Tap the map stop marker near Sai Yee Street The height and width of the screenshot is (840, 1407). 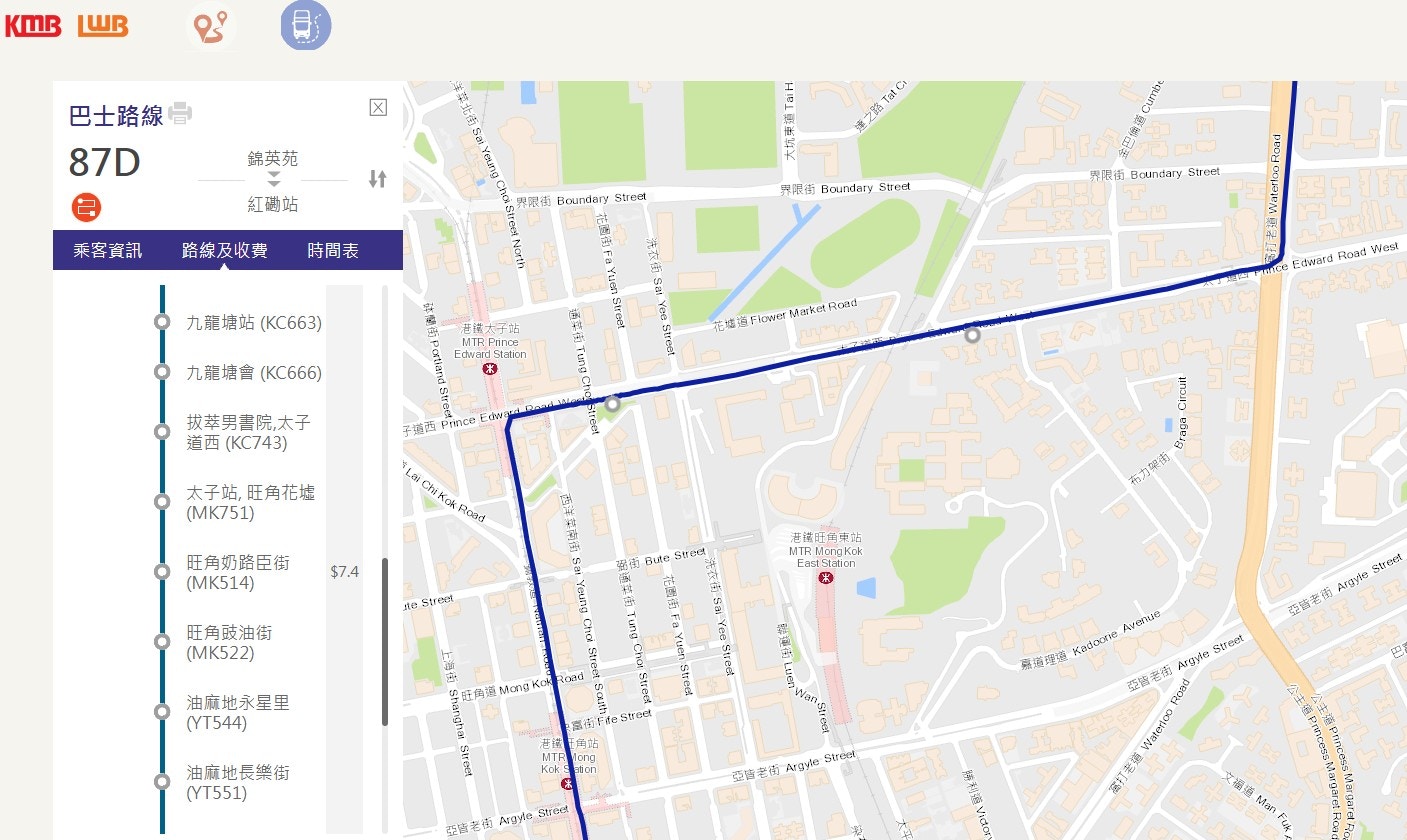613,404
